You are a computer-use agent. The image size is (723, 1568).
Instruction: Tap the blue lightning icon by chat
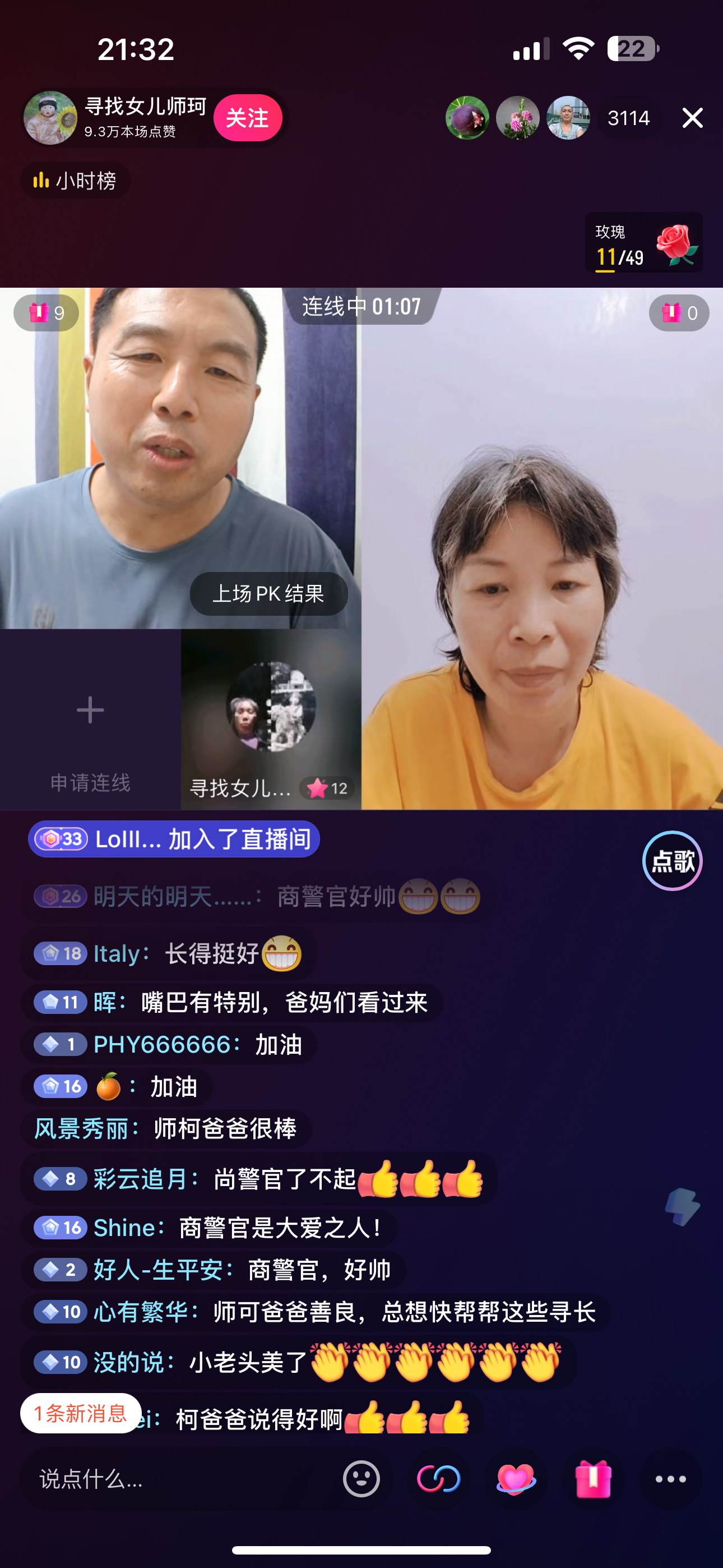click(x=682, y=1206)
